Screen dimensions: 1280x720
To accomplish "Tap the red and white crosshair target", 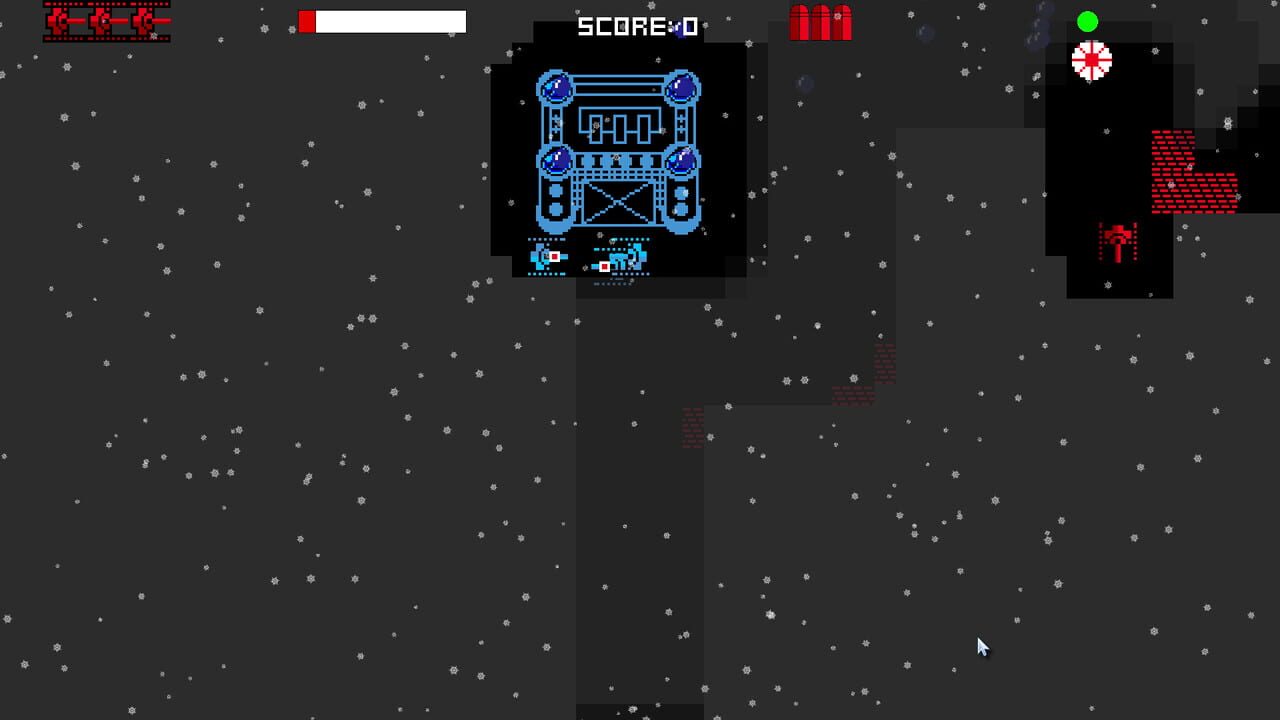I will (1091, 61).
